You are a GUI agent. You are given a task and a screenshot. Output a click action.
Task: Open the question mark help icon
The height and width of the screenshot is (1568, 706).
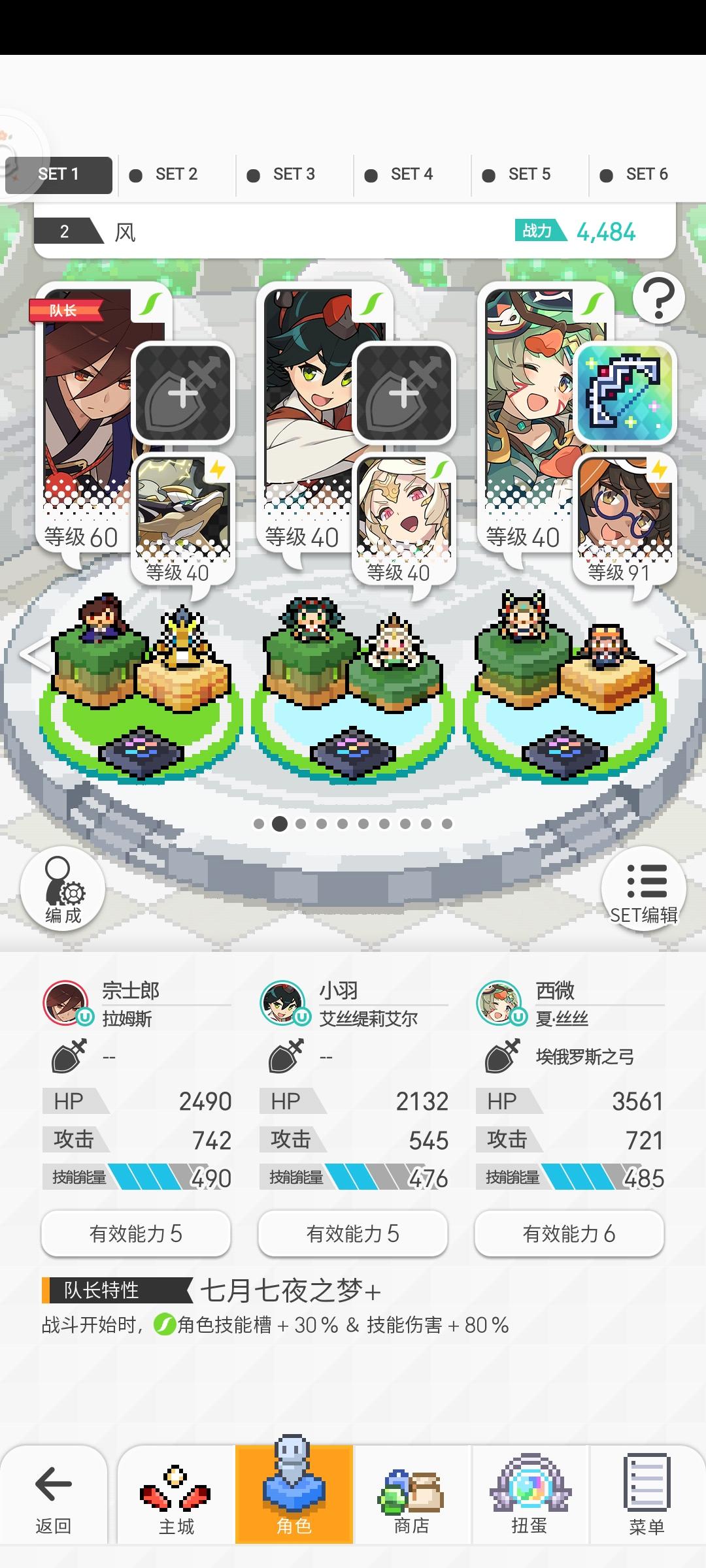[660, 297]
